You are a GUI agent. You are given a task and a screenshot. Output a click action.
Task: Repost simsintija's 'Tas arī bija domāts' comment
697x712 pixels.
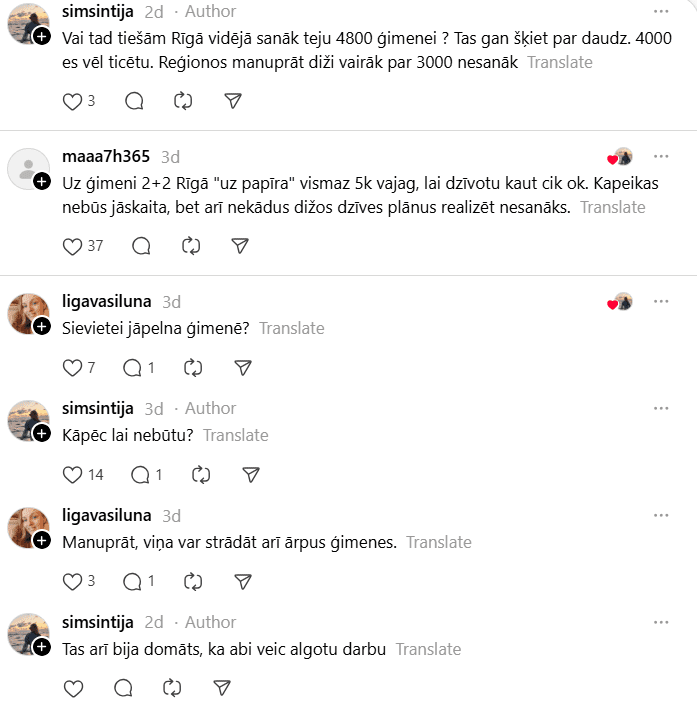173,688
